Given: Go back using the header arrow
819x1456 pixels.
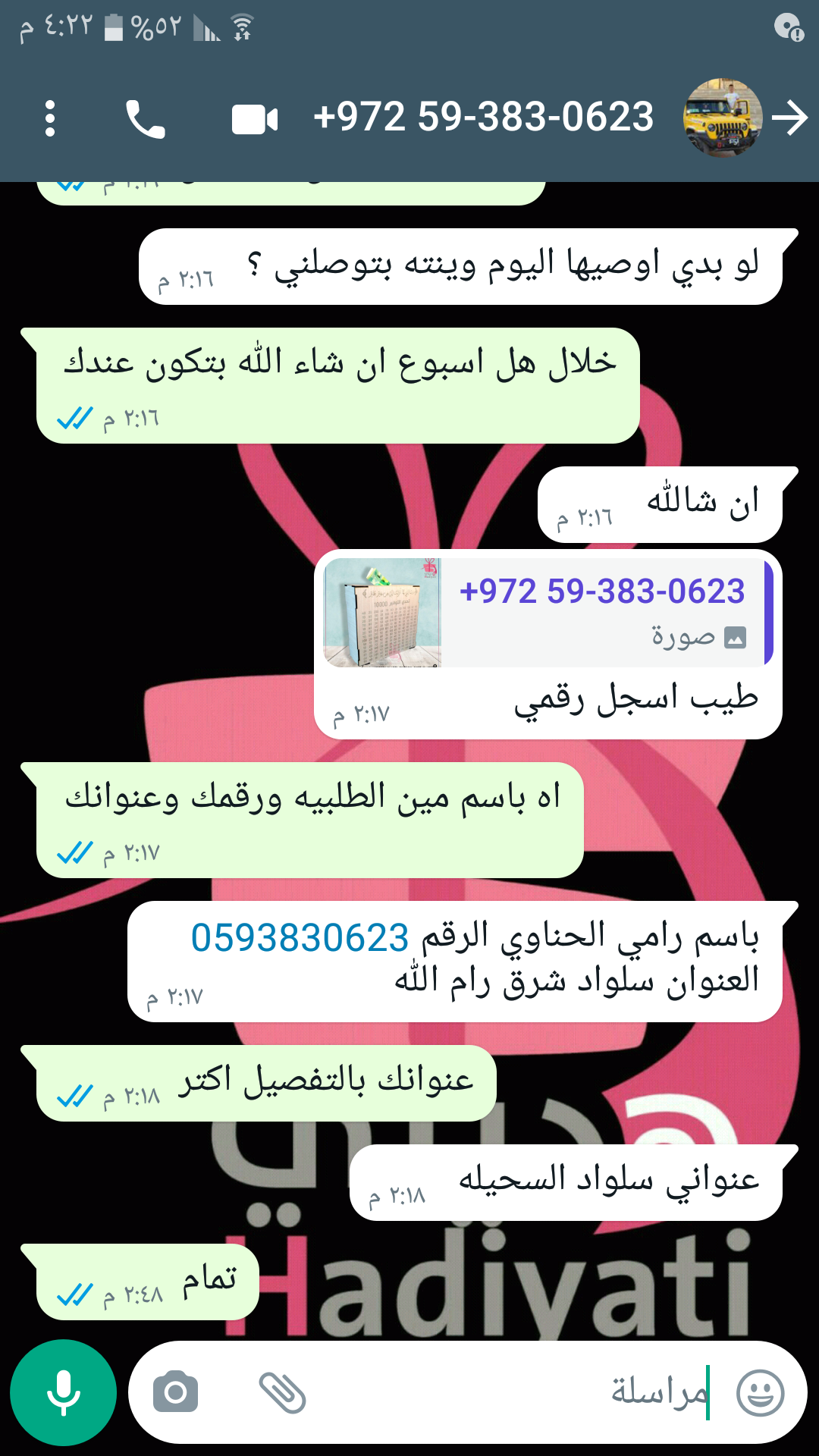Looking at the screenshot, I should 790,118.
